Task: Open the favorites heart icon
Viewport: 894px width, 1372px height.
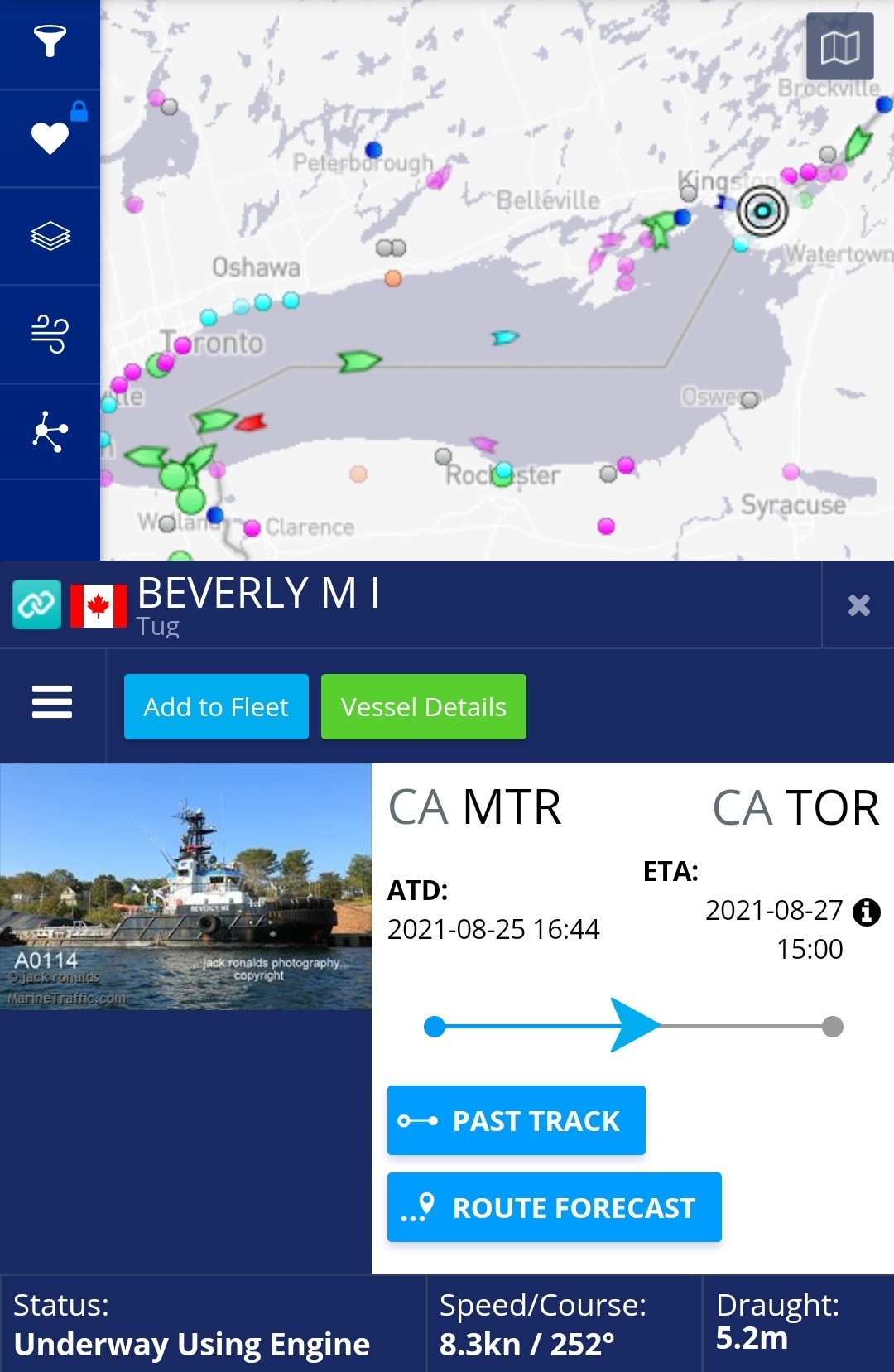Action: [50, 137]
